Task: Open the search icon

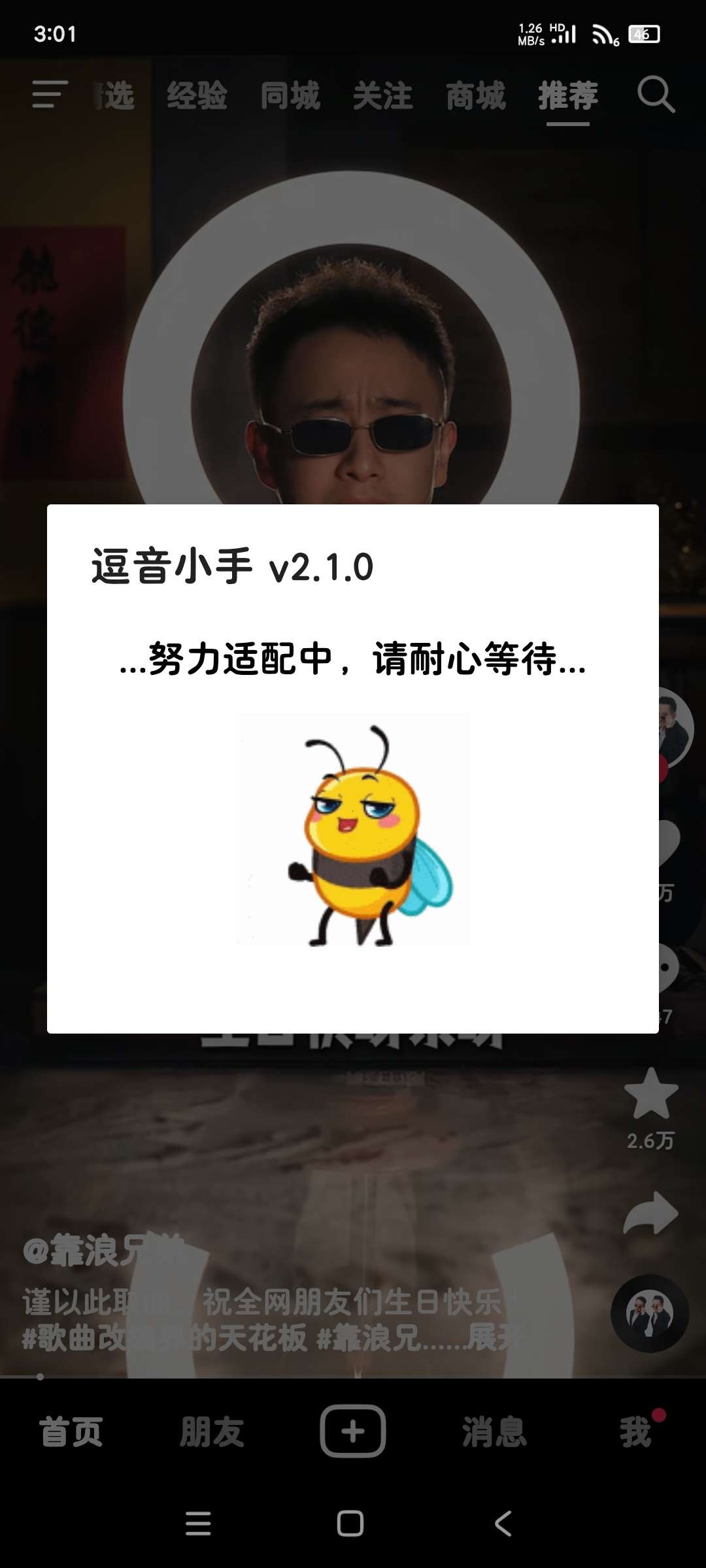Action: [656, 95]
